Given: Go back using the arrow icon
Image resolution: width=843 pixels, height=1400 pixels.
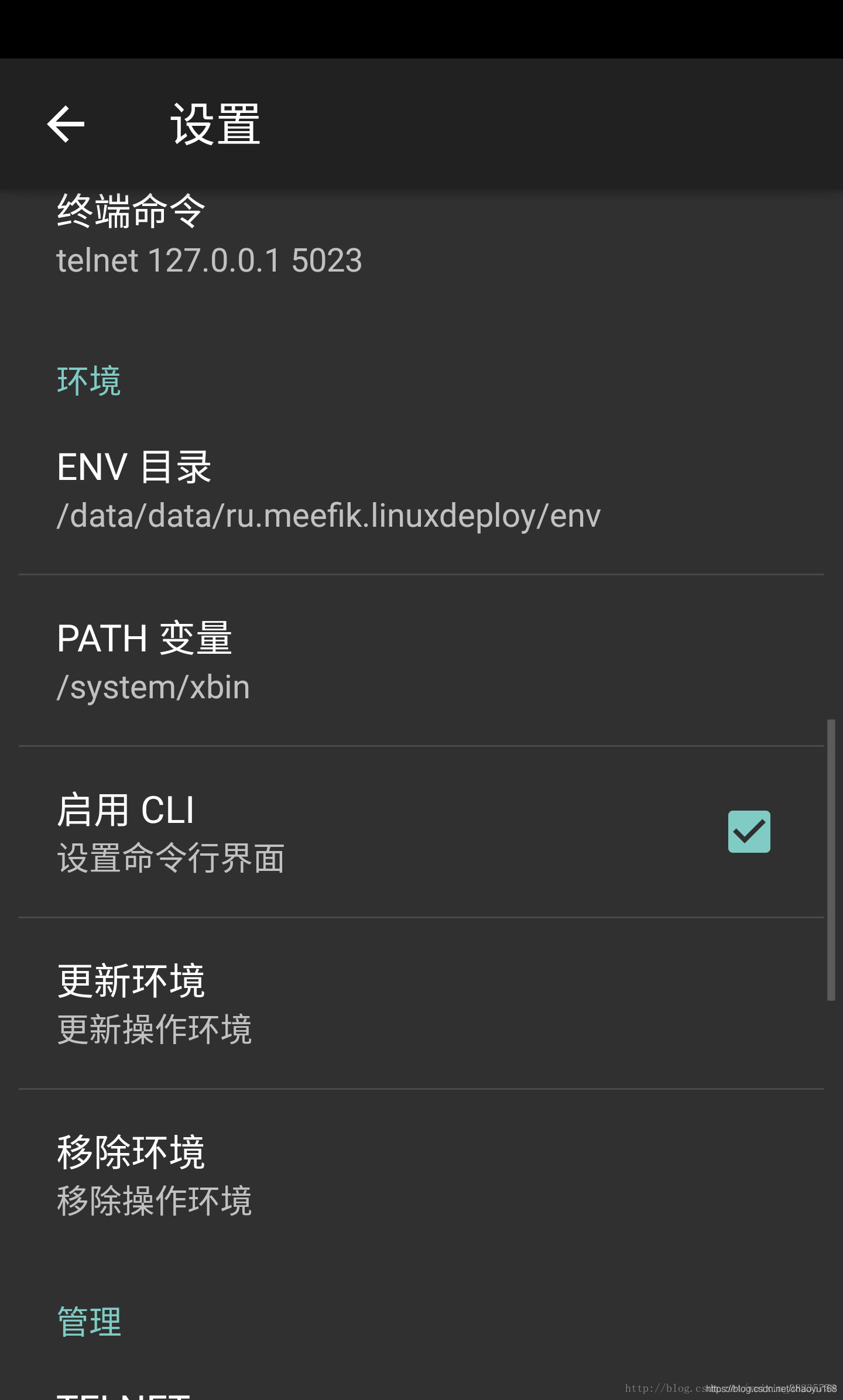Looking at the screenshot, I should coord(66,124).
